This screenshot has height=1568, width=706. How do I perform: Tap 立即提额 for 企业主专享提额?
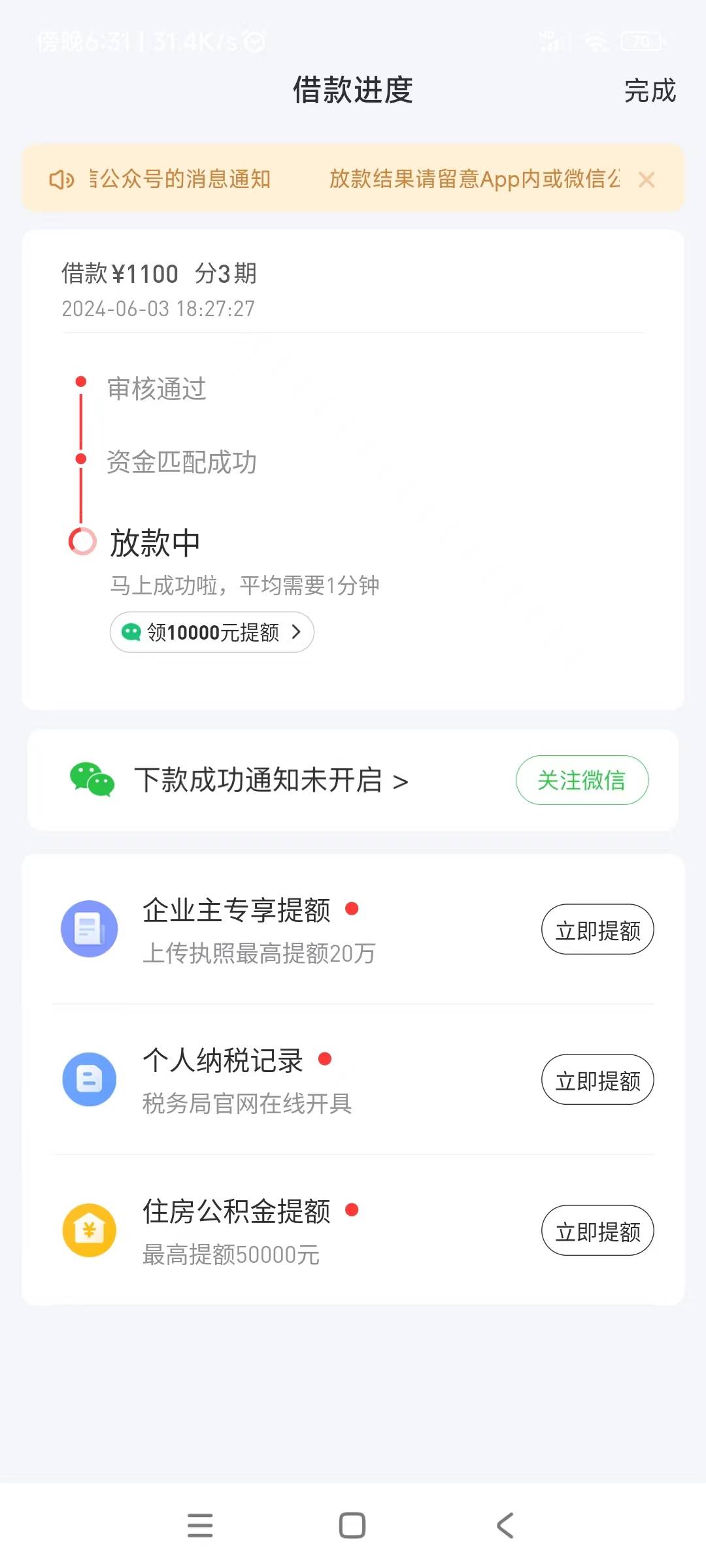pos(597,930)
